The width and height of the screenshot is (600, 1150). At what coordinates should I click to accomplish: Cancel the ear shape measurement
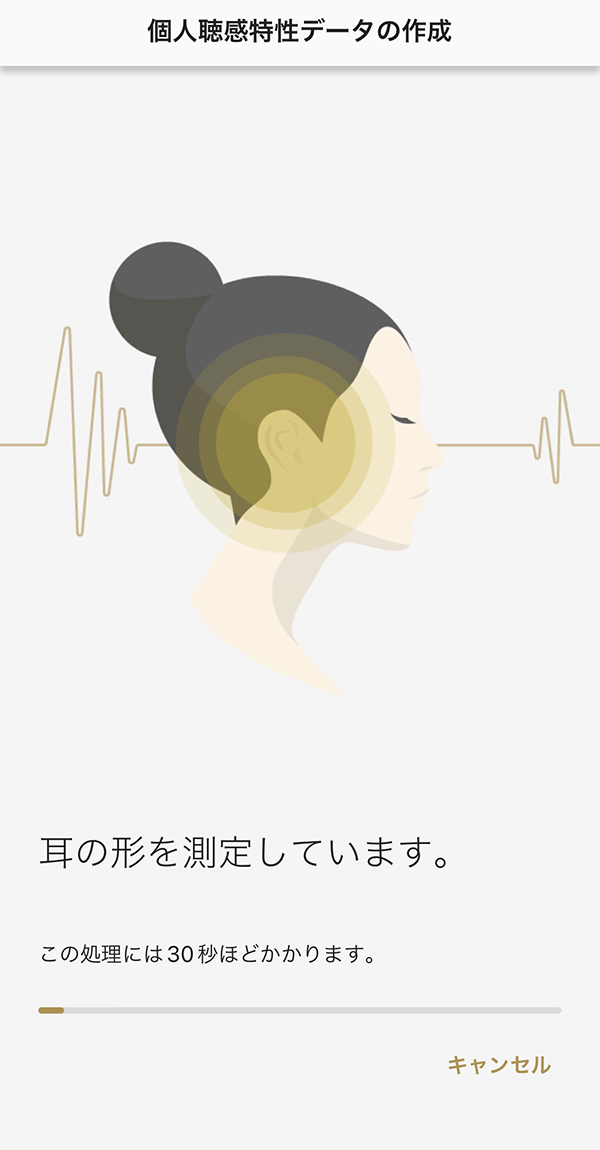499,1065
